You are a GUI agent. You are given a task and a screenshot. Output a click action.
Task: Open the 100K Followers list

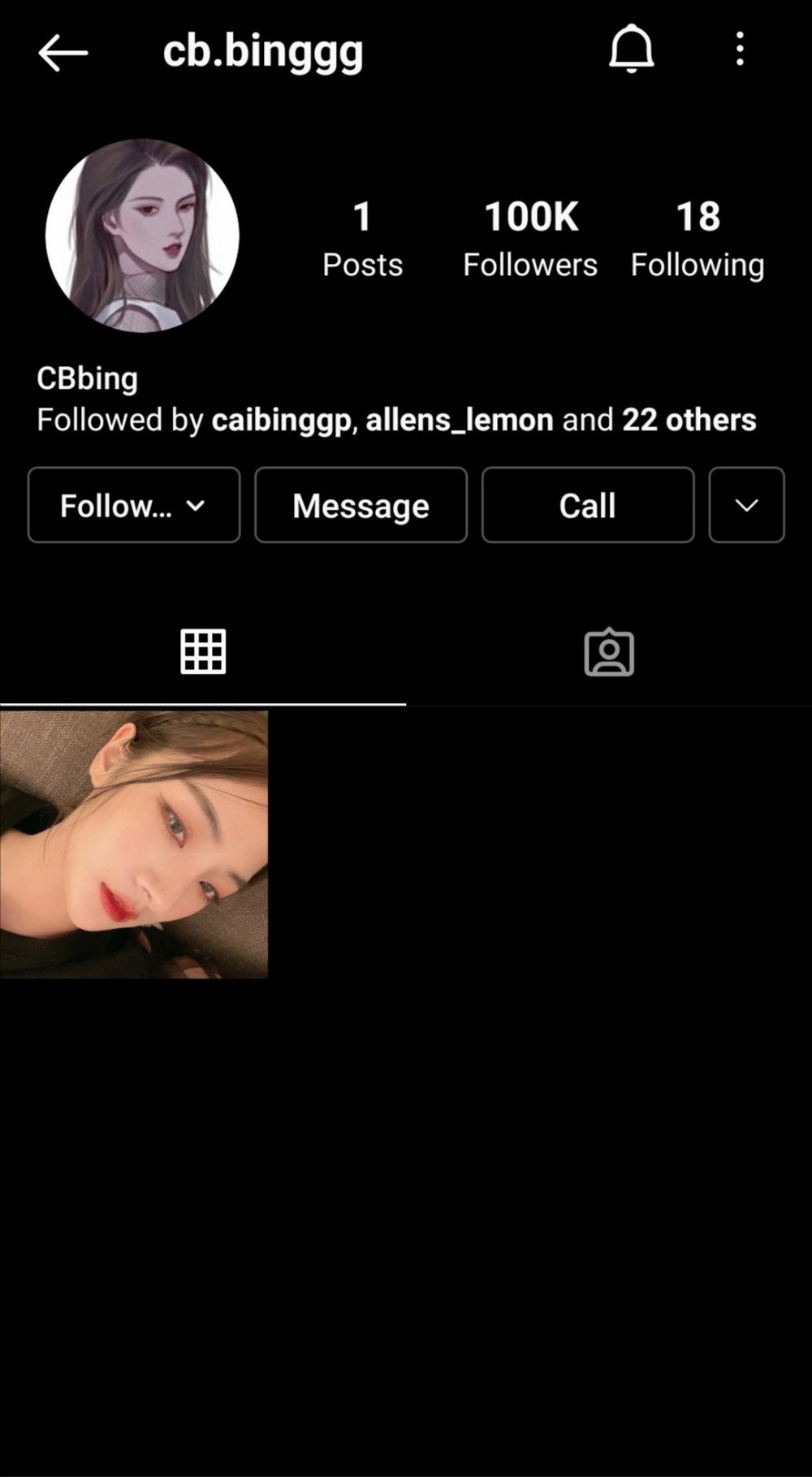530,239
